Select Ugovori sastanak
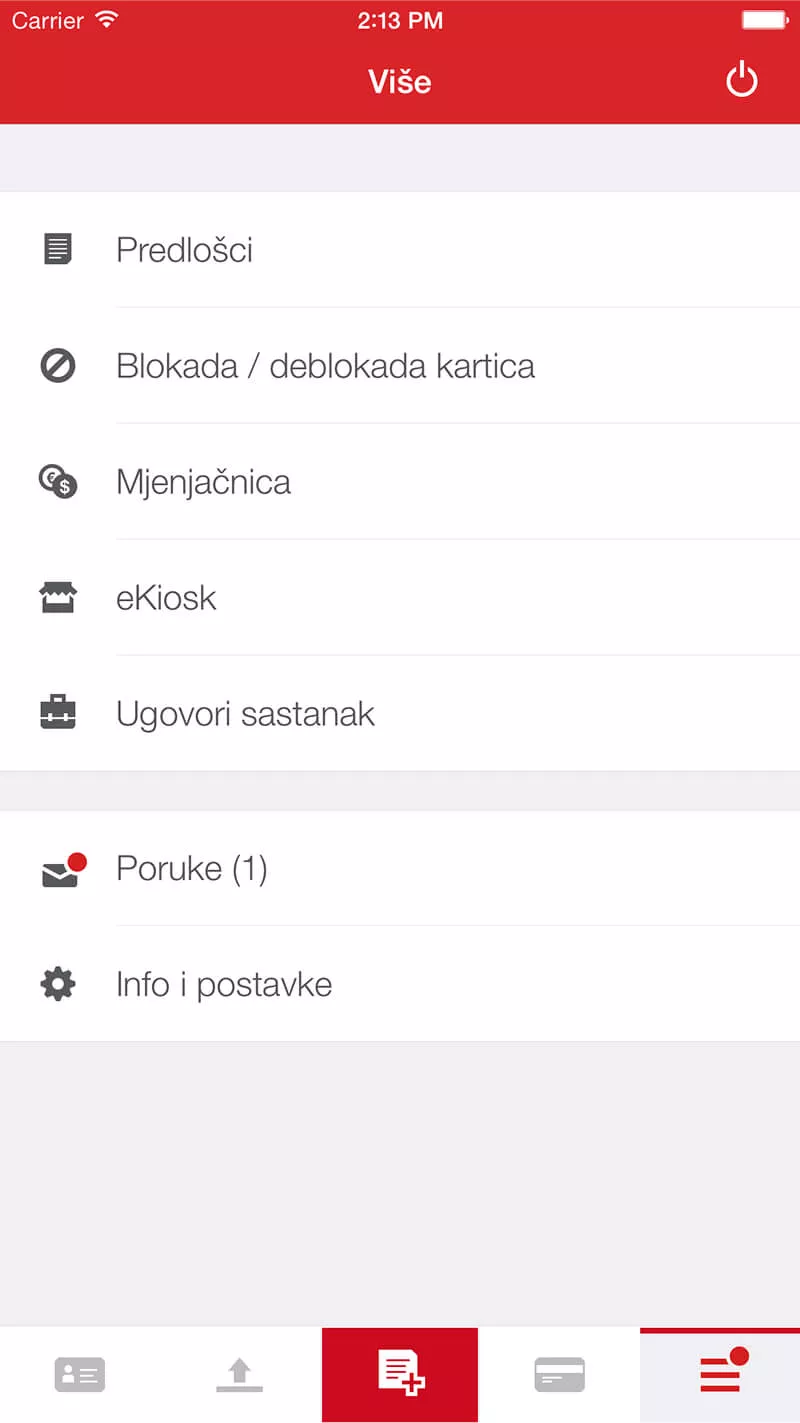800x1423 pixels. pos(400,714)
